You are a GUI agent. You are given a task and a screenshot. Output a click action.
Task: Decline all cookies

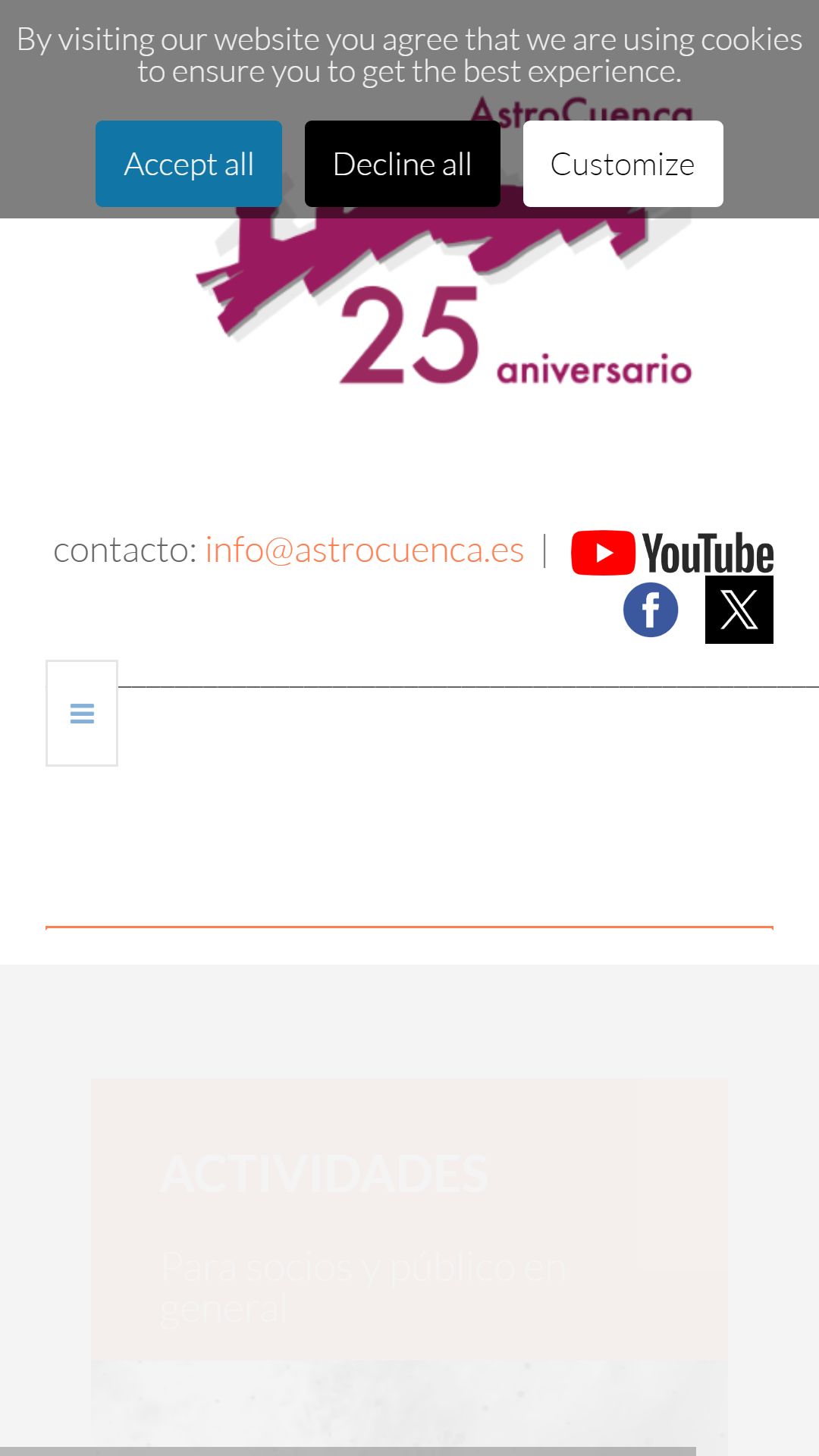pos(403,164)
